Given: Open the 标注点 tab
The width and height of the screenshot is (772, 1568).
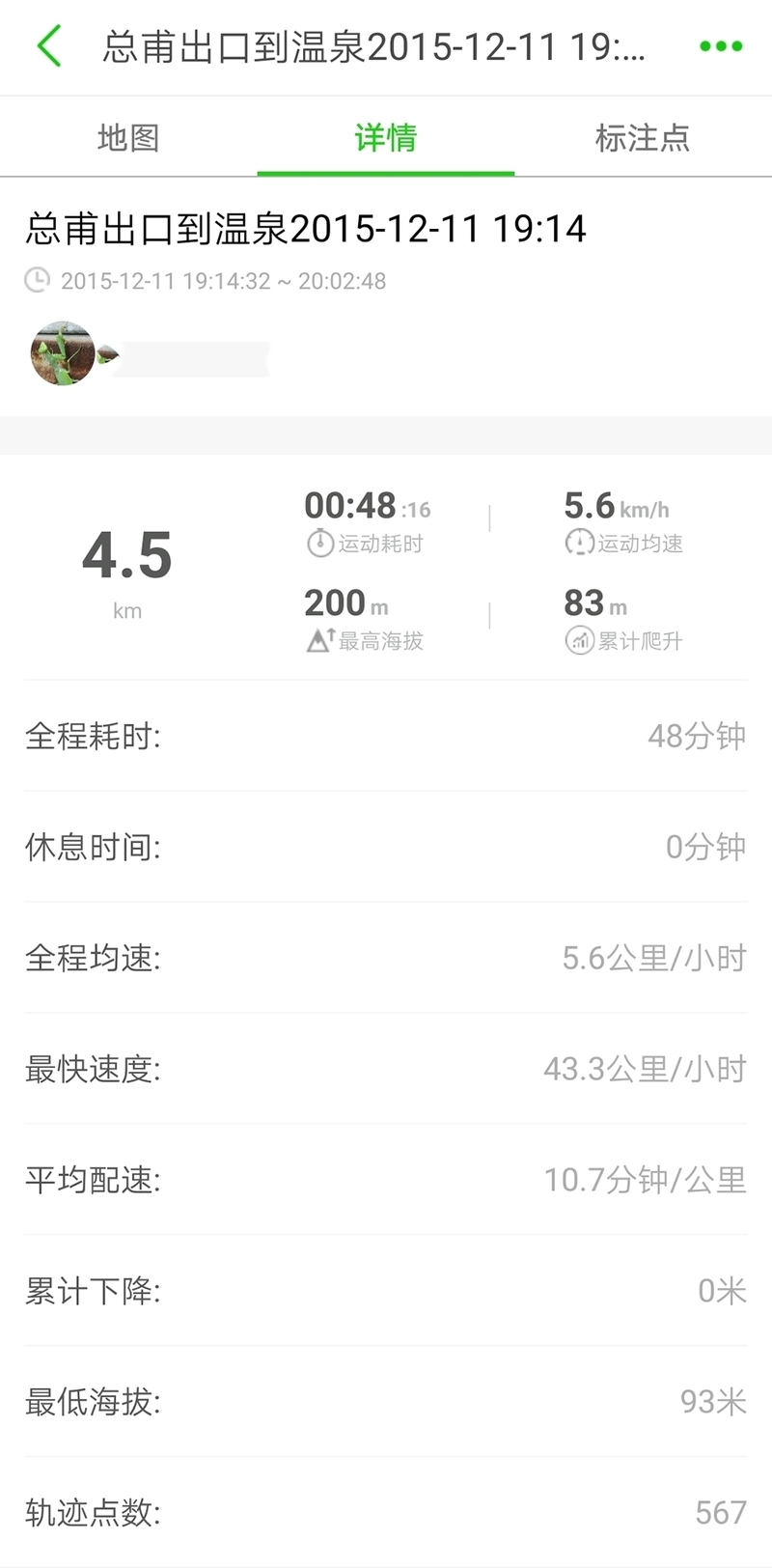Looking at the screenshot, I should click(643, 138).
